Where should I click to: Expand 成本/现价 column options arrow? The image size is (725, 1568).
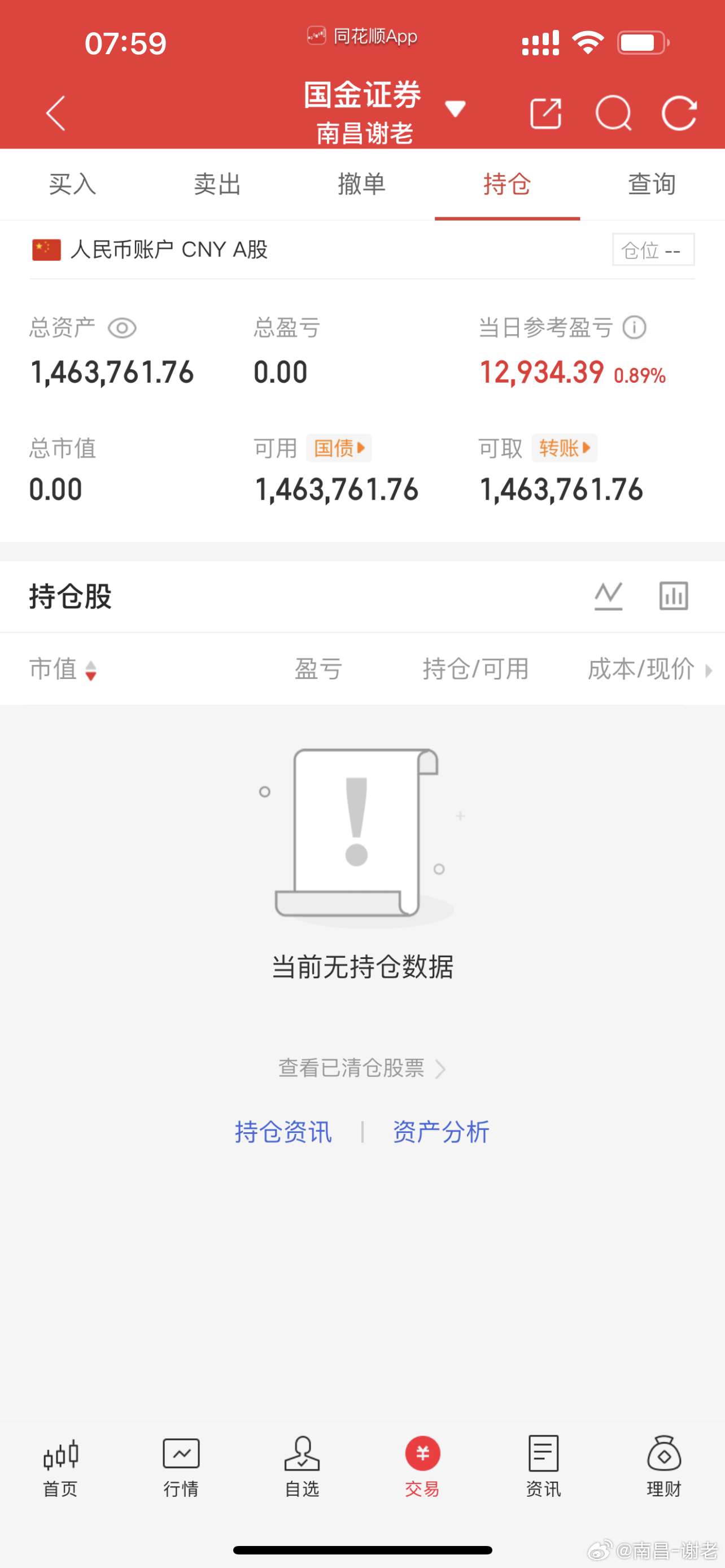tap(709, 669)
